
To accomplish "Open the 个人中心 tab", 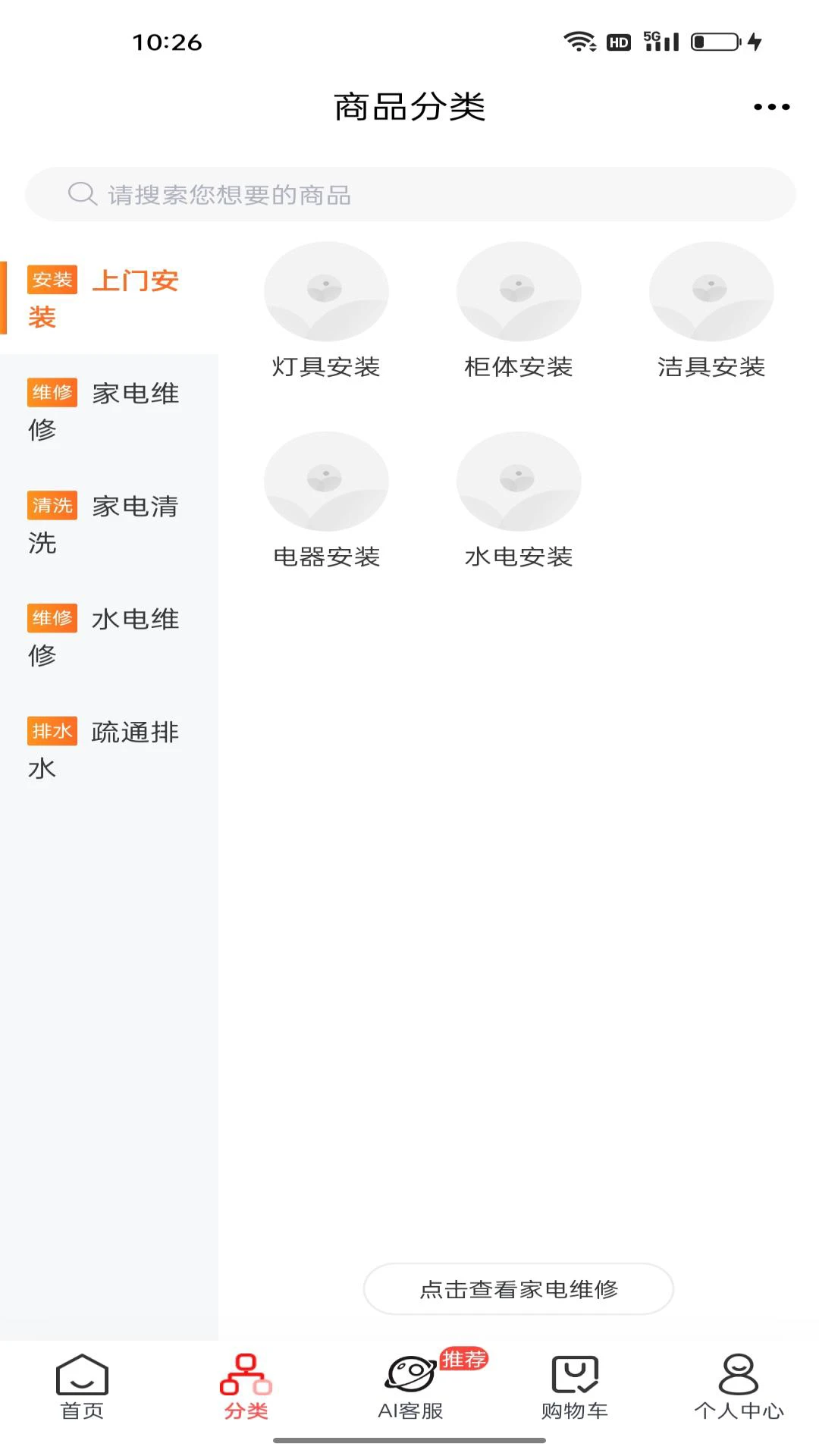I will 739,1388.
